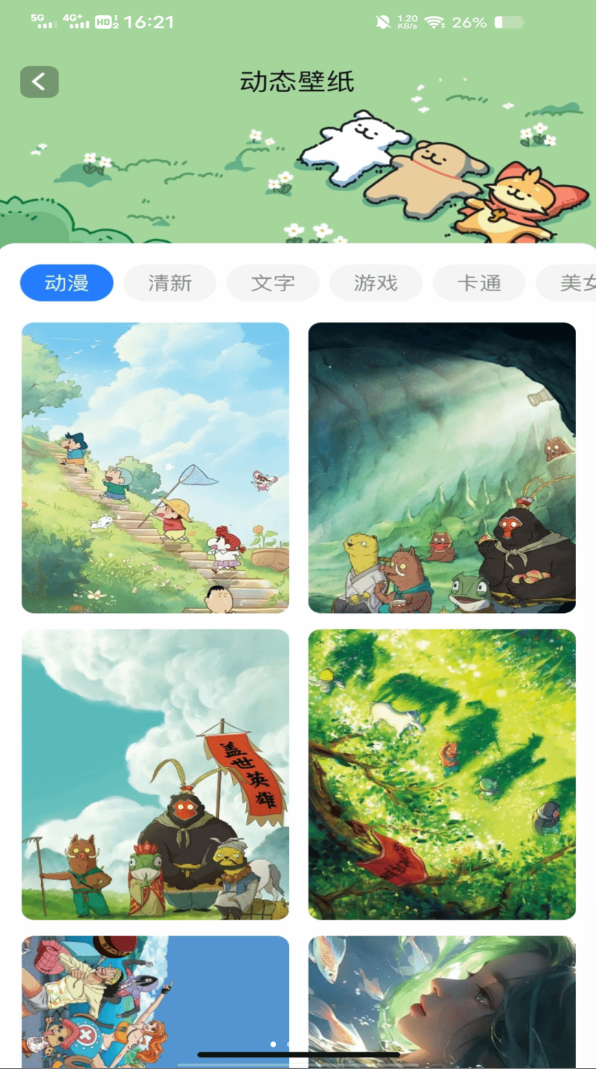Open the One Piece characters wallpaper
The height and width of the screenshot is (1069, 596).
coord(155,1002)
